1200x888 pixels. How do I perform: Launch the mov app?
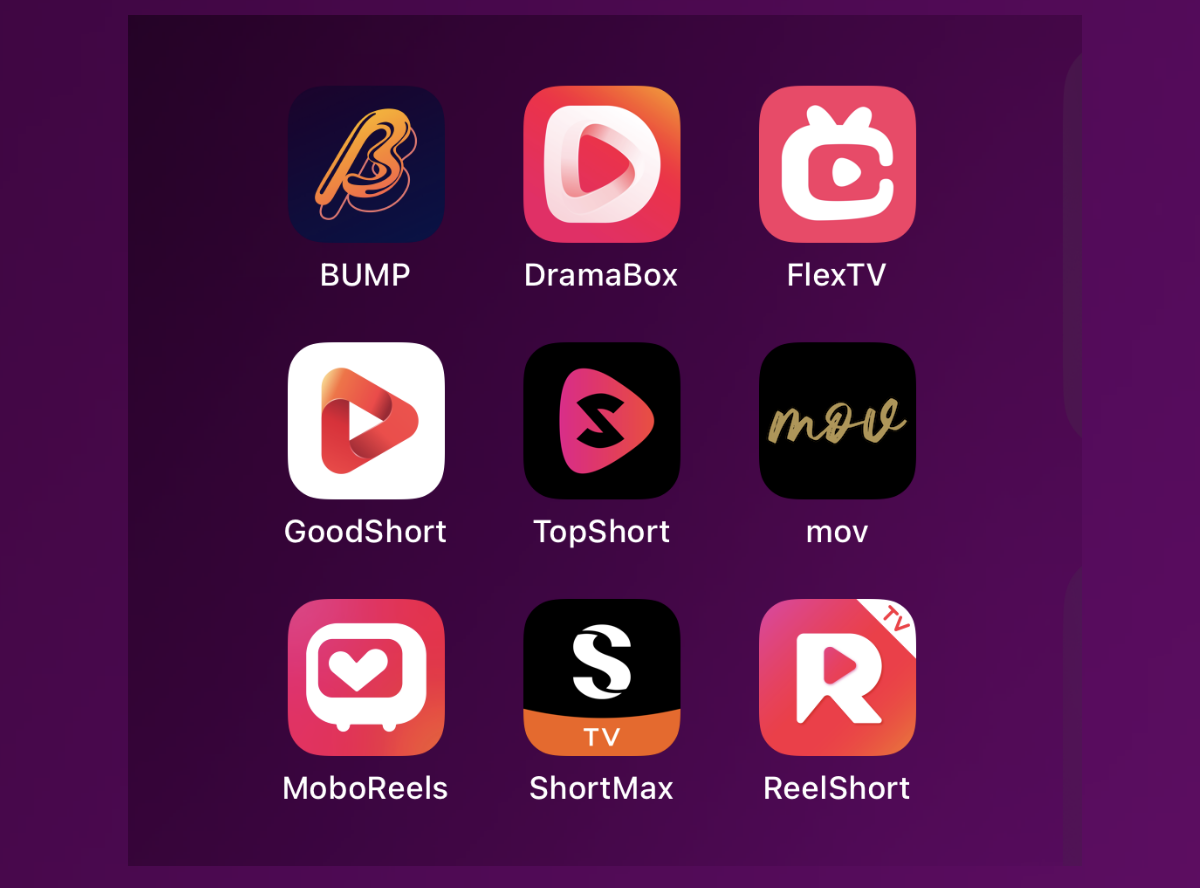tap(837, 421)
